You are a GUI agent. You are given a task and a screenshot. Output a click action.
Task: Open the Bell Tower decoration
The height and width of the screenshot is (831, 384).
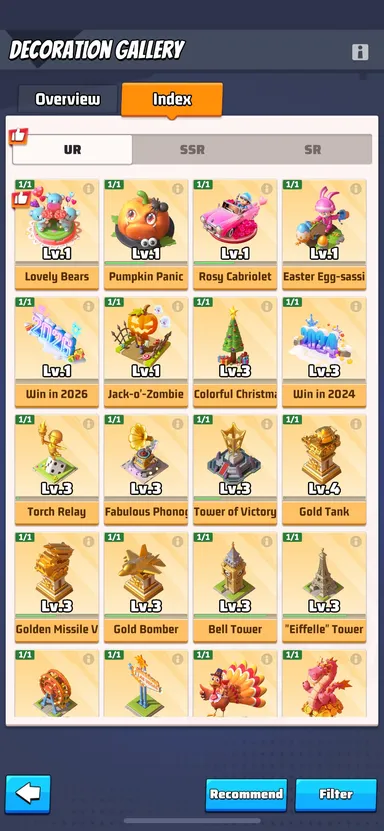click(x=235, y=588)
